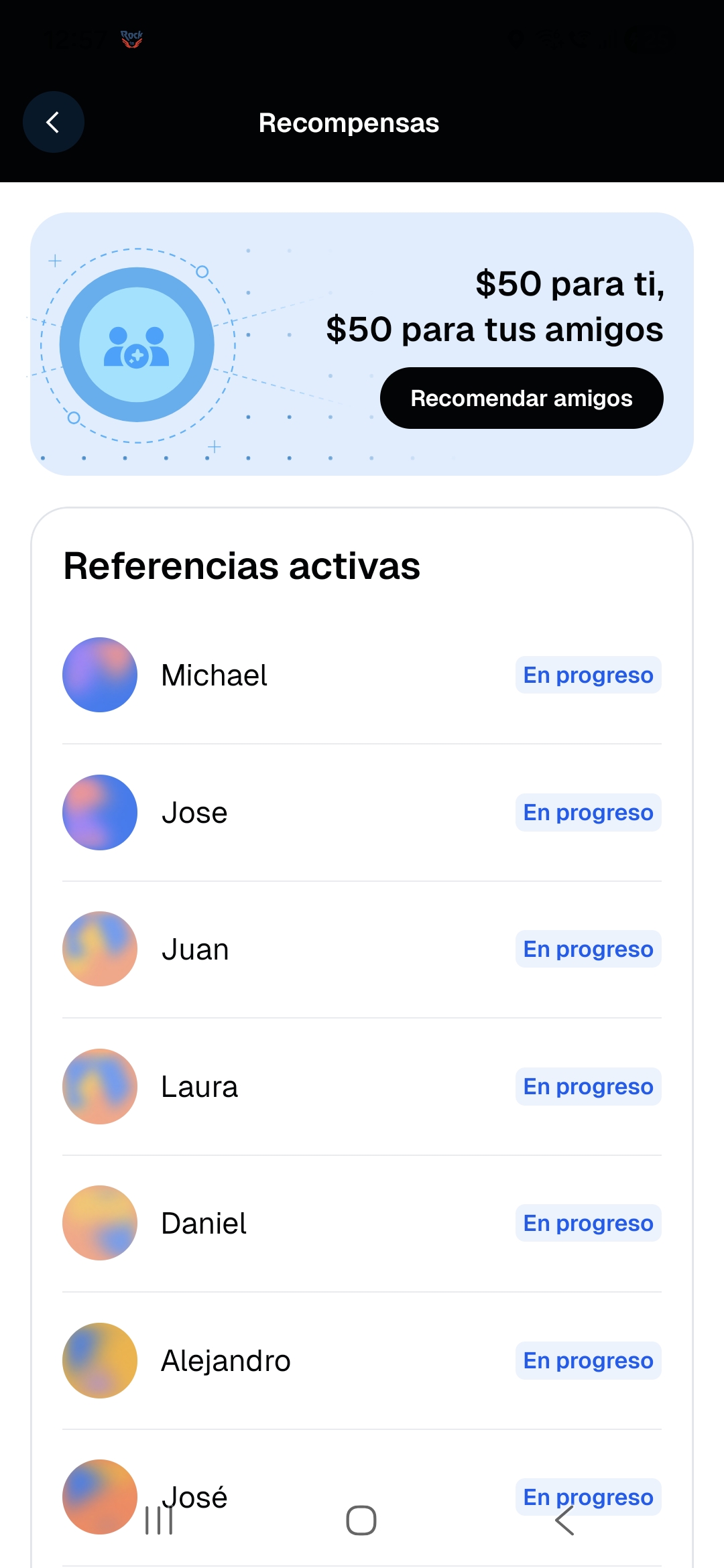
Task: Tap the system home button
Action: (361, 1520)
